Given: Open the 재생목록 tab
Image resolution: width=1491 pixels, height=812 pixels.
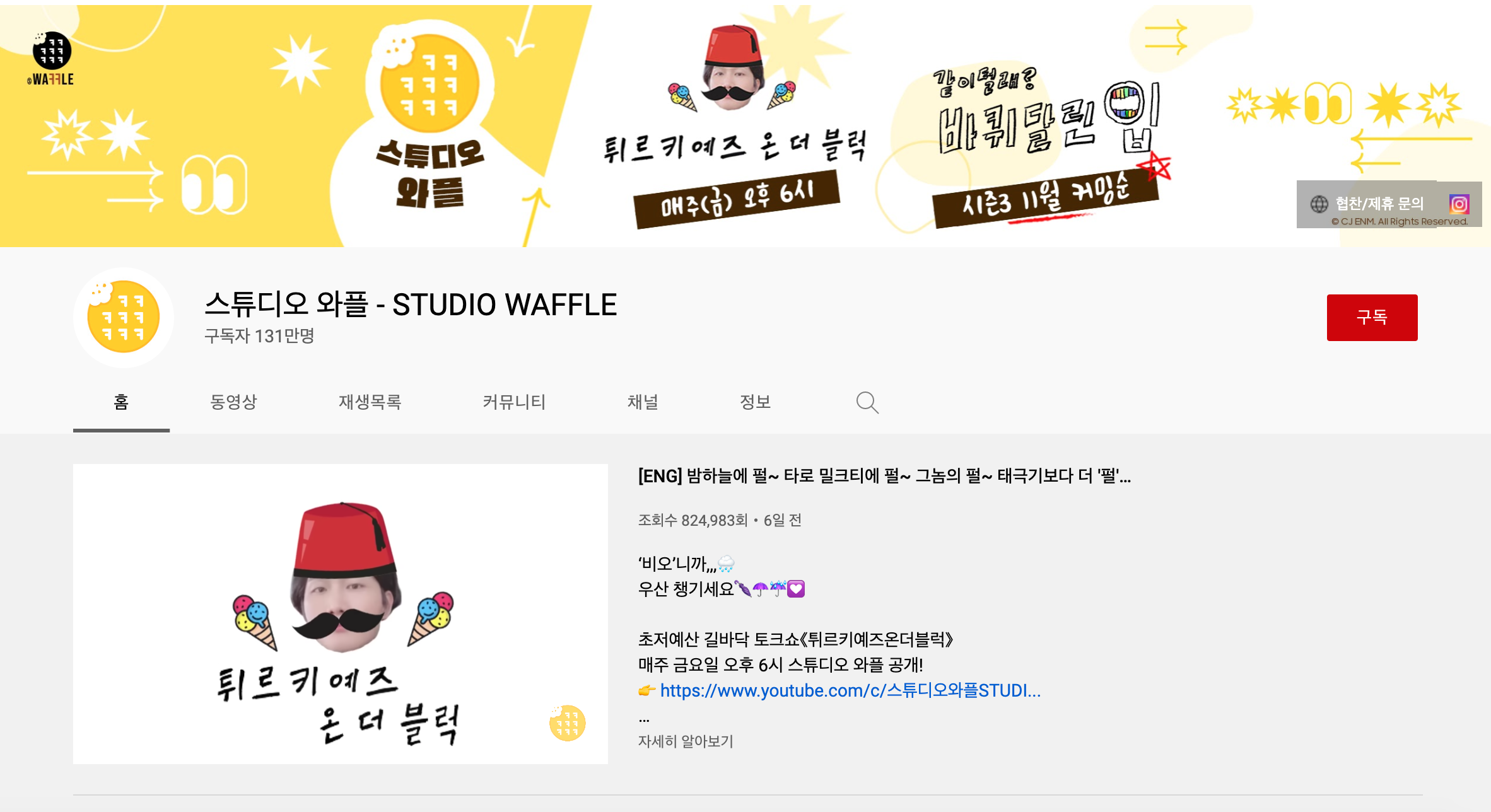Looking at the screenshot, I should pos(370,402).
